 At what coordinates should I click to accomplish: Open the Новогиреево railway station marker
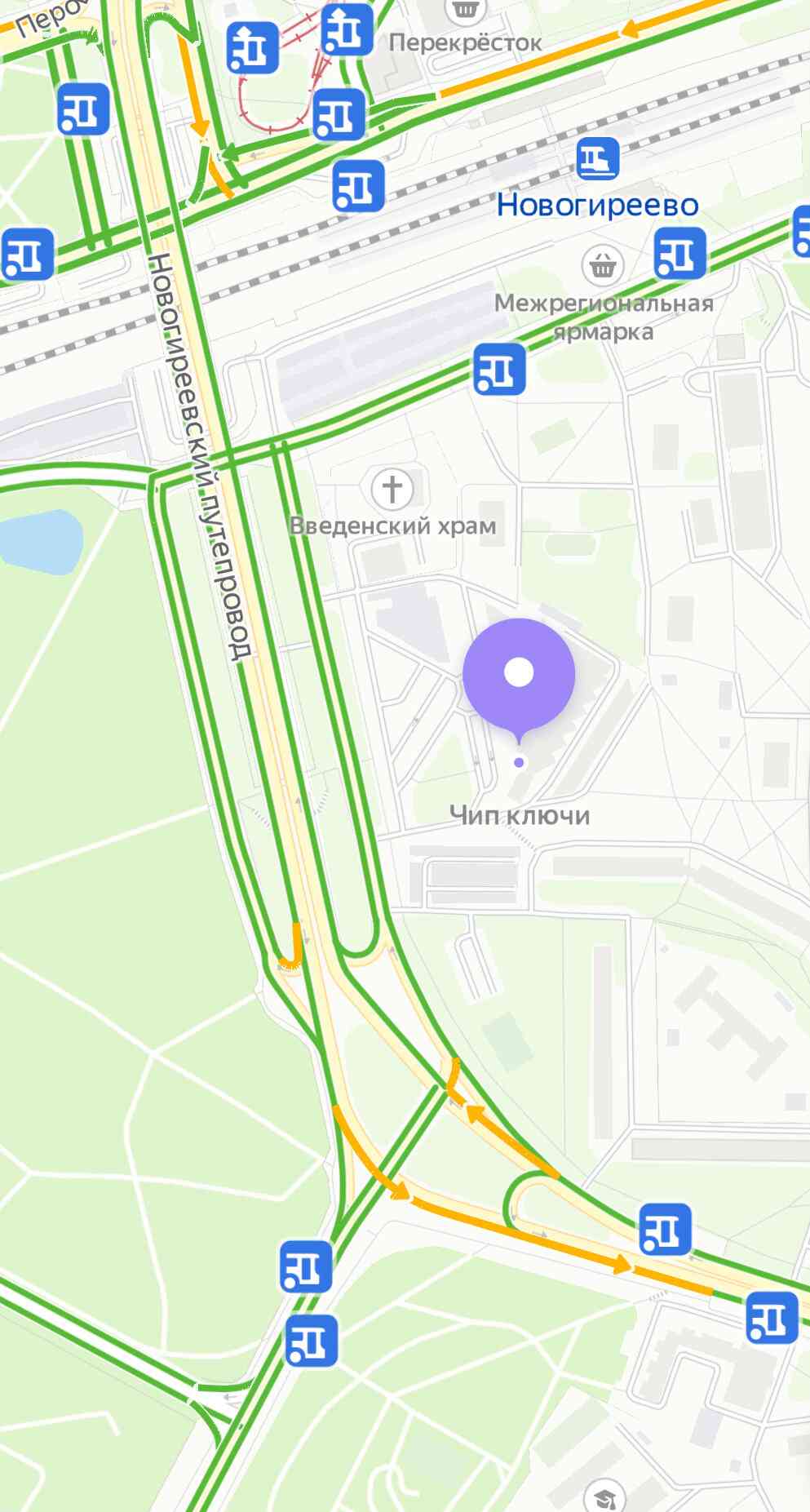[597, 159]
